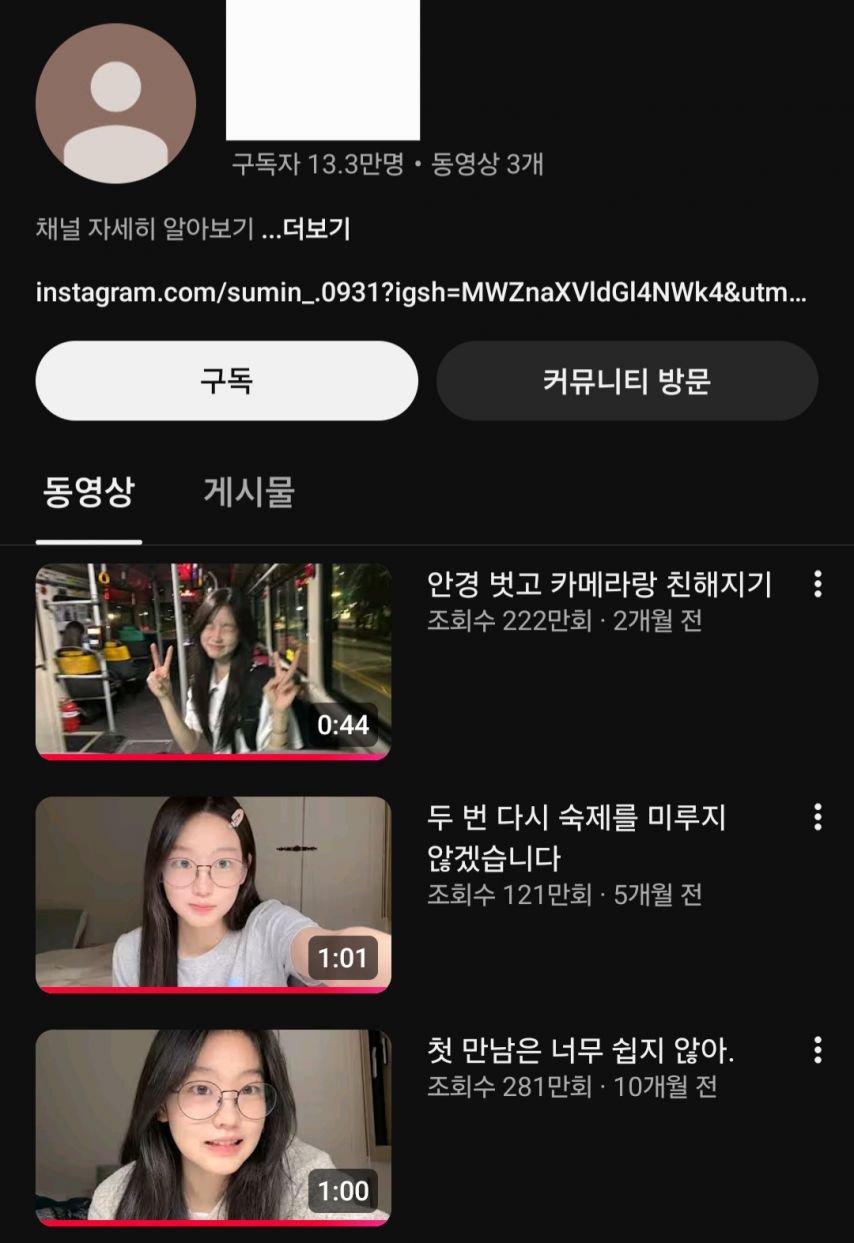Play video 첫 만남은 너무 쉽지 않아
This screenshot has height=1243, width=854.
coord(213,1126)
